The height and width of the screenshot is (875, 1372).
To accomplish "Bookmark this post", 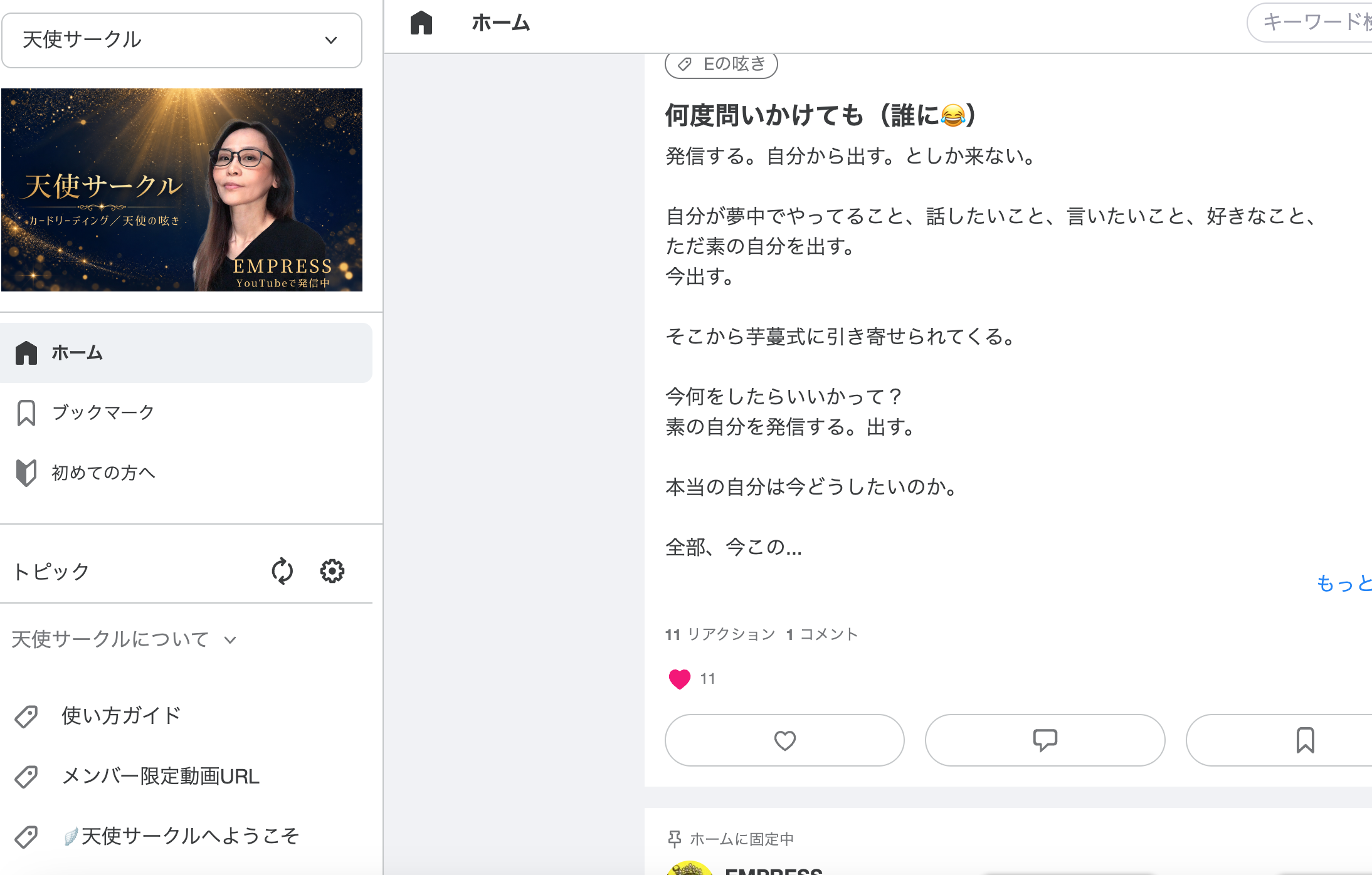I will tap(1279, 740).
